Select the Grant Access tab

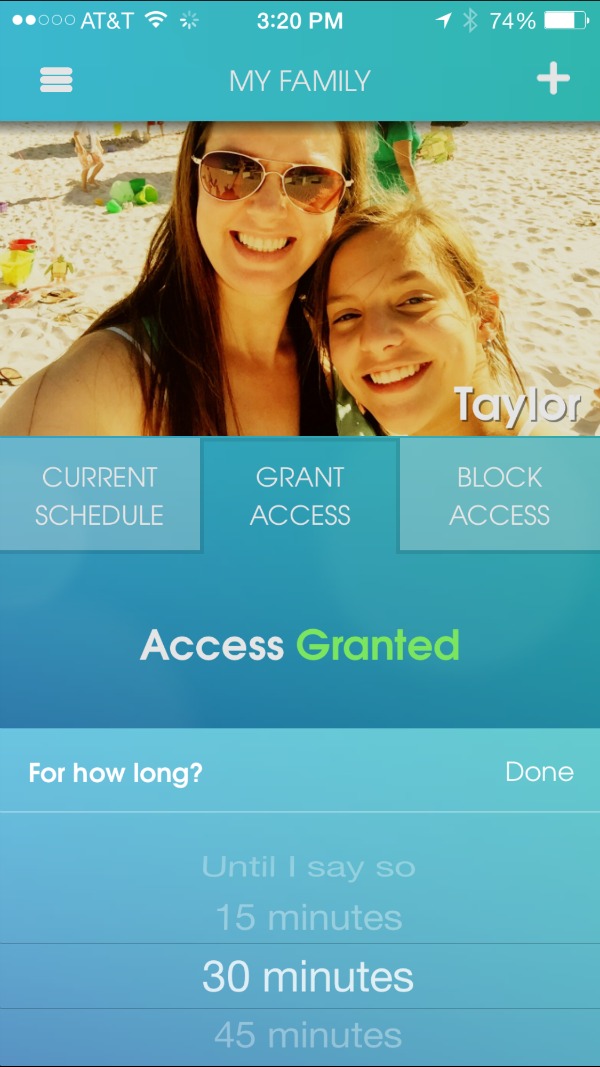(300, 495)
